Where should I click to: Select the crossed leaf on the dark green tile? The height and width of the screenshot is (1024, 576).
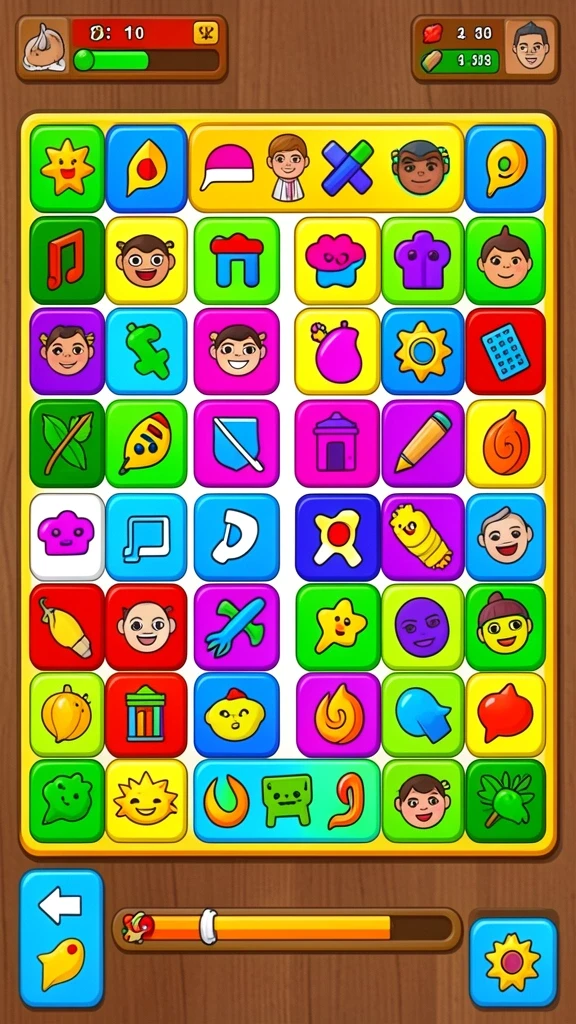click(67, 443)
